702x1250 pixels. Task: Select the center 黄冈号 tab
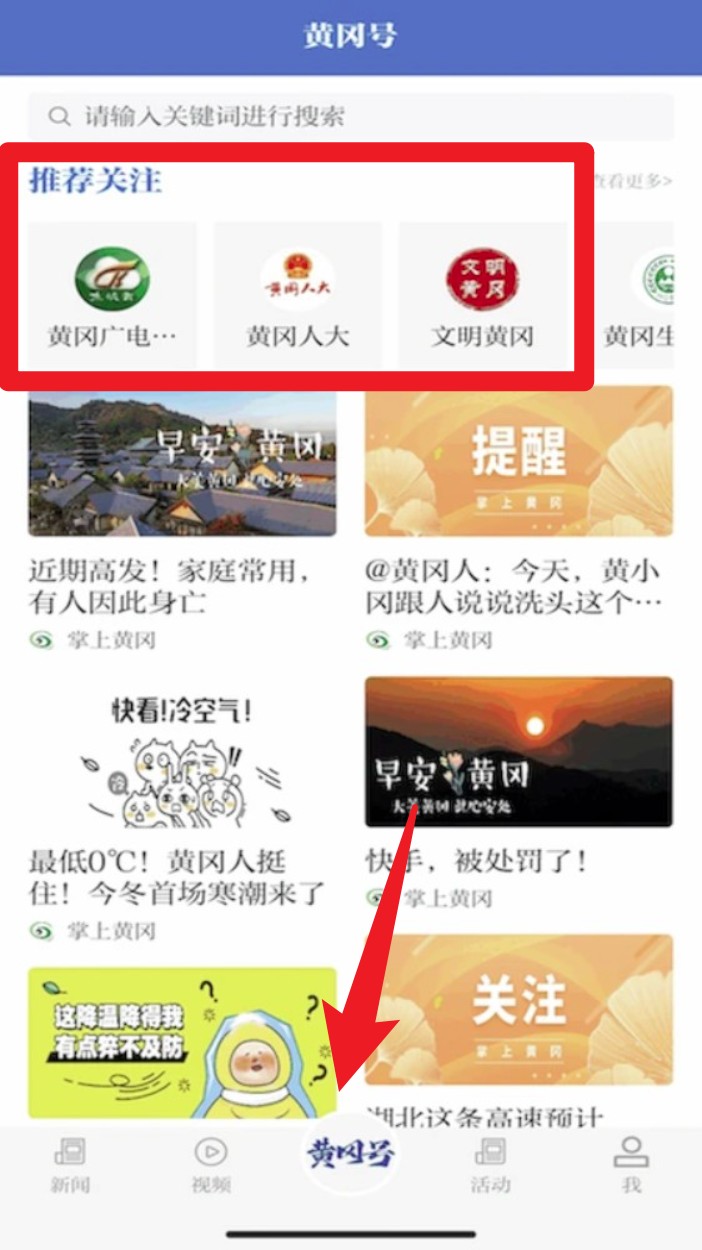[350, 1155]
